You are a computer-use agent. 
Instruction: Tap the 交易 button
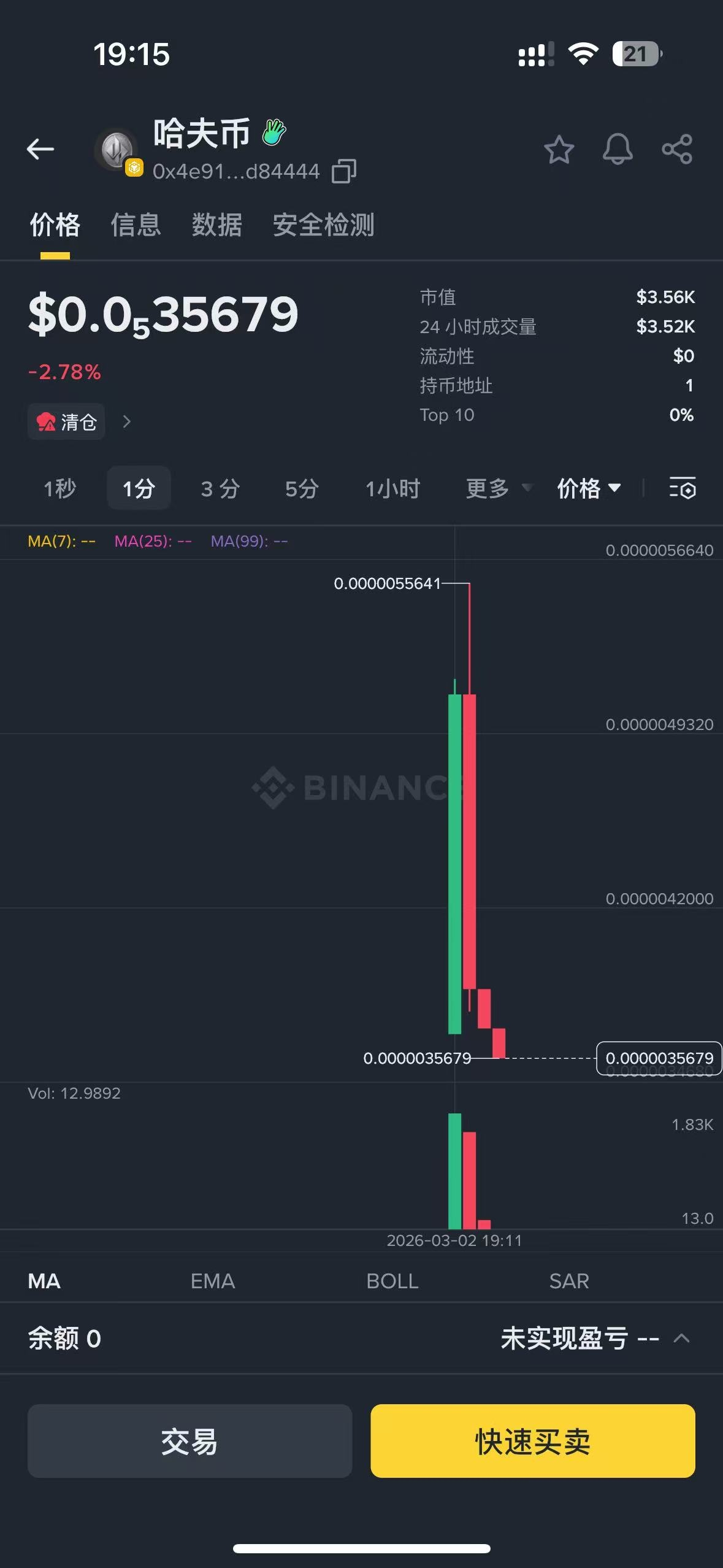pos(189,1441)
